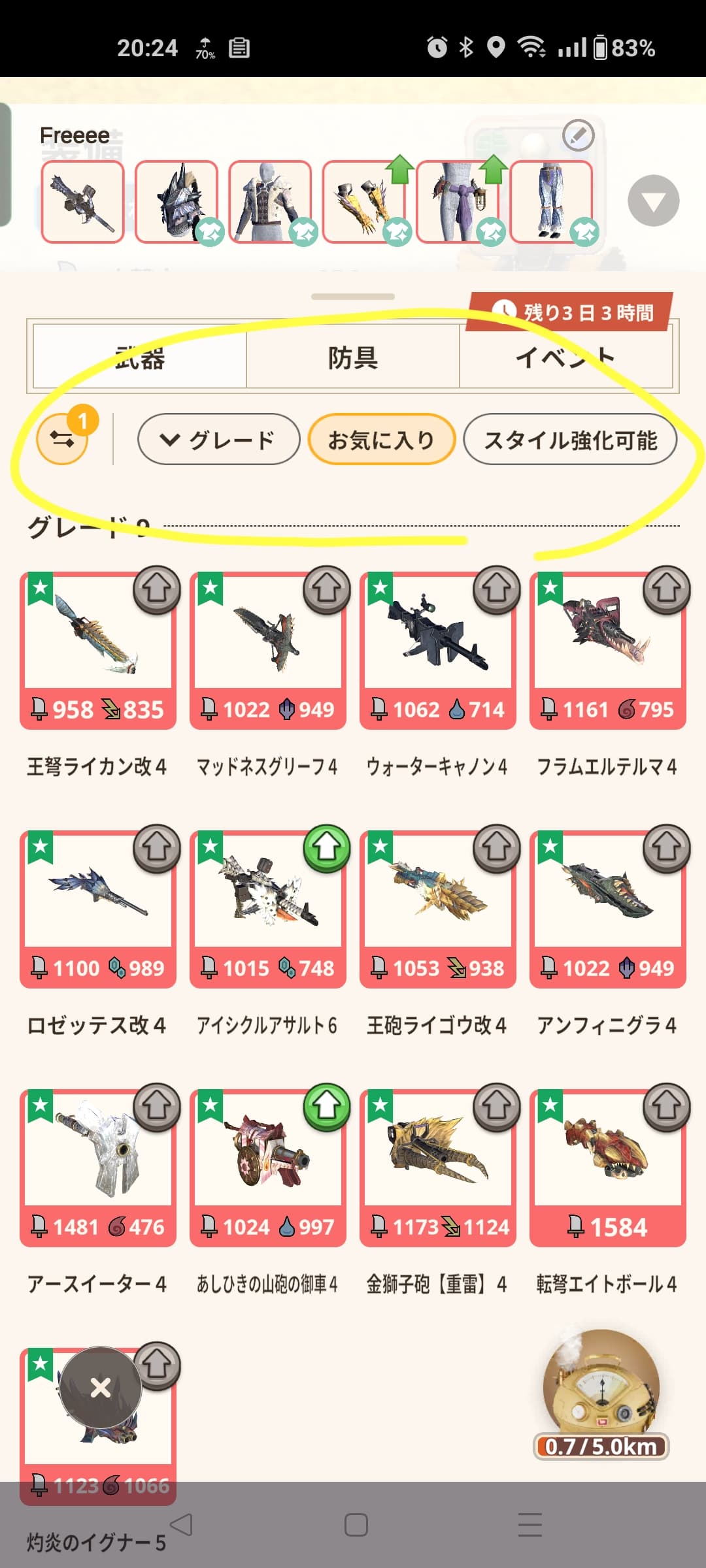Screen dimensions: 706x1568
Task: Toggle the お気に入り filter chip
Action: click(381, 440)
